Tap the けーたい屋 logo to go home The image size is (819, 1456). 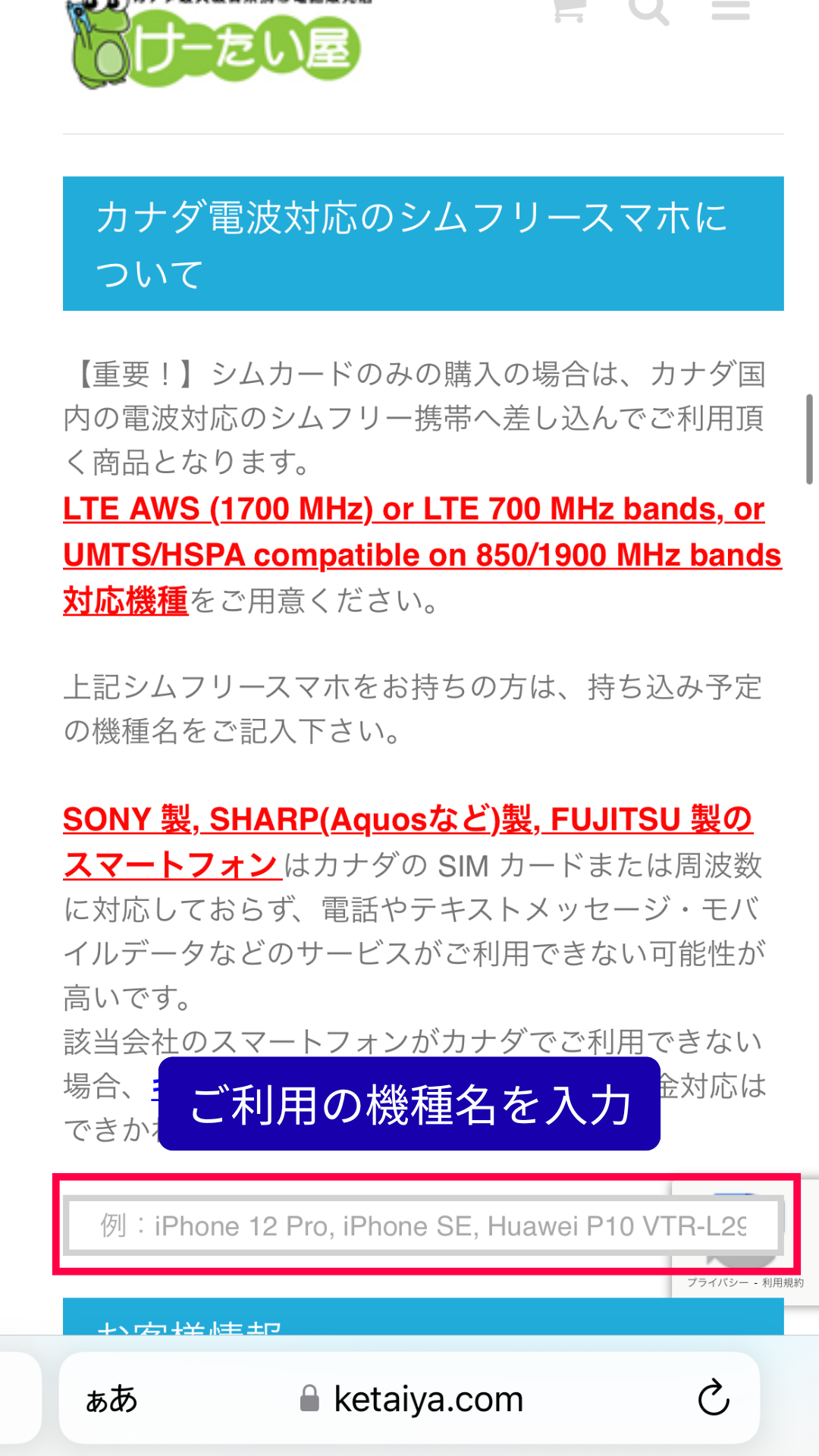pos(216,45)
